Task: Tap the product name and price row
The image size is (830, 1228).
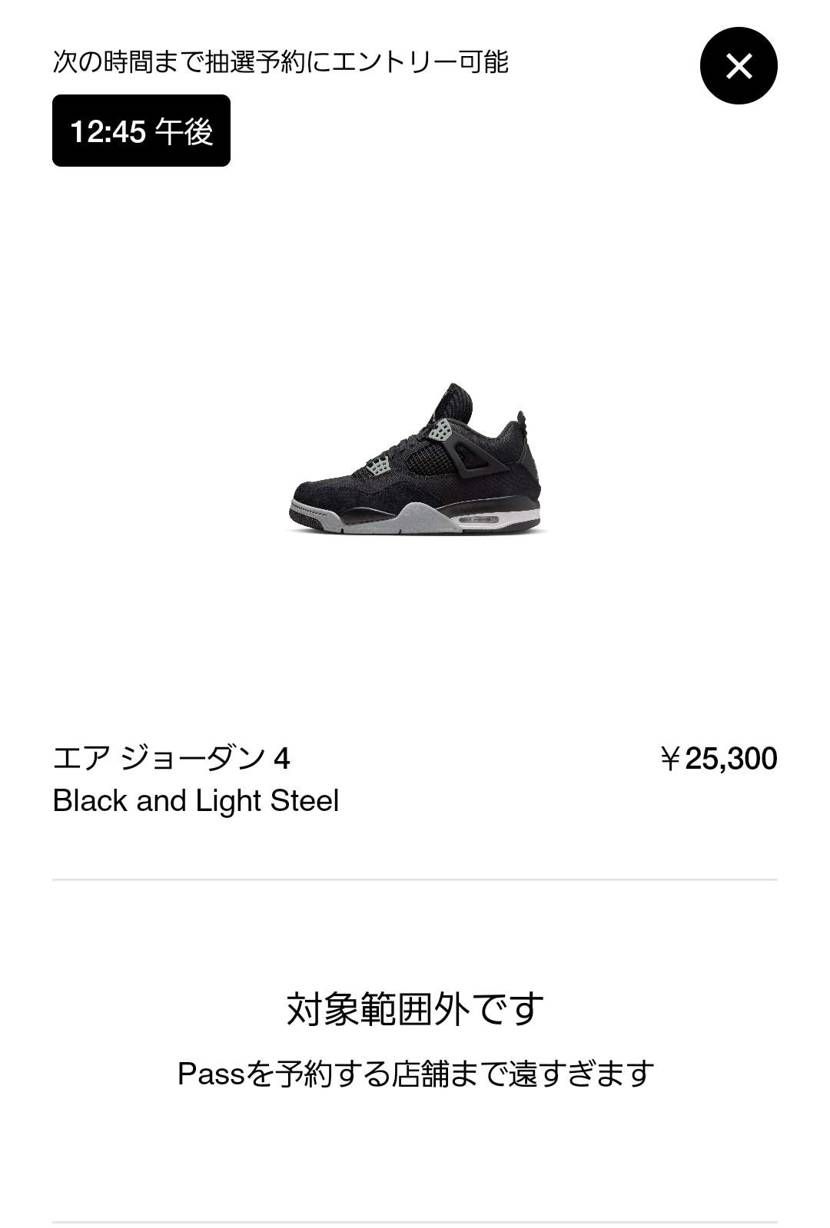Action: click(x=415, y=778)
